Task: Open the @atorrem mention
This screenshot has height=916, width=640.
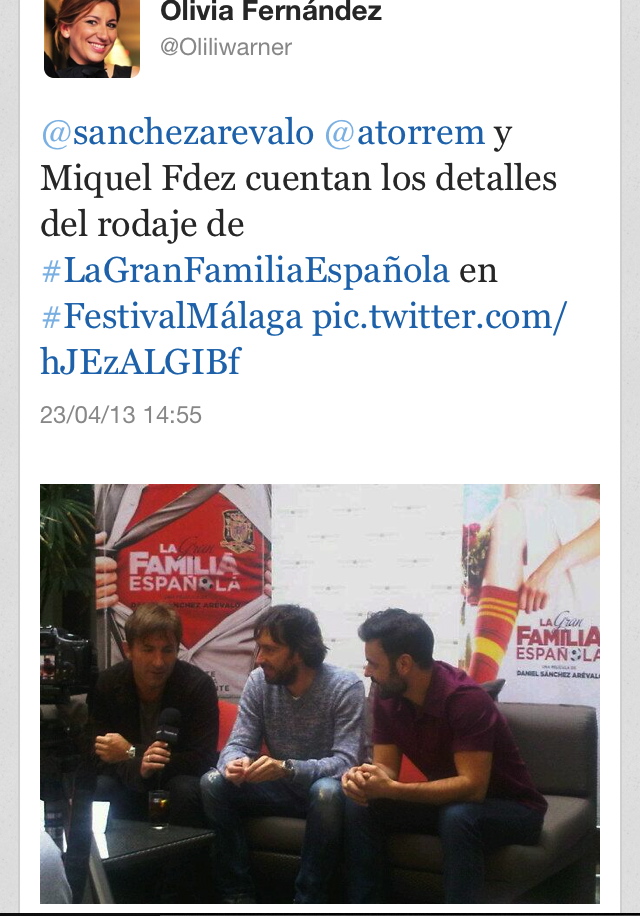Action: 404,133
